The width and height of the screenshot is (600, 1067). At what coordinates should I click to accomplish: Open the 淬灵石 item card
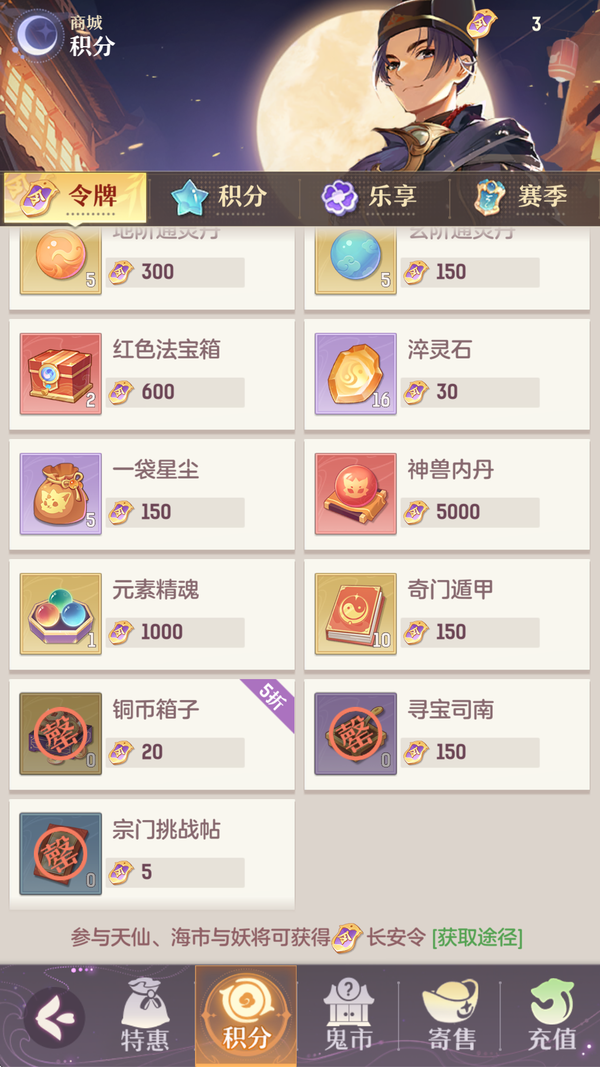click(447, 374)
